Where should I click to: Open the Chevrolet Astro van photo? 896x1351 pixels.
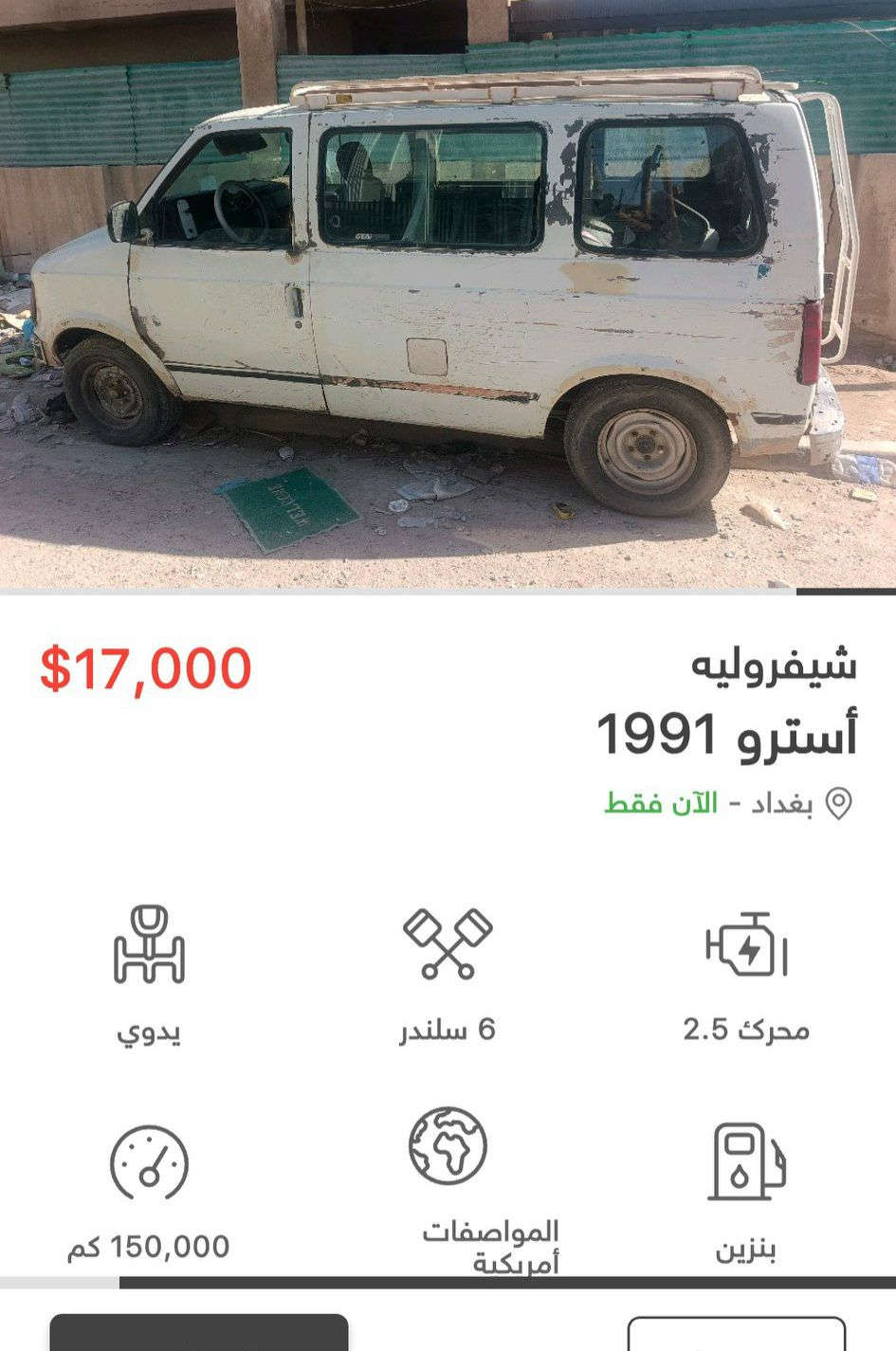coord(448,294)
